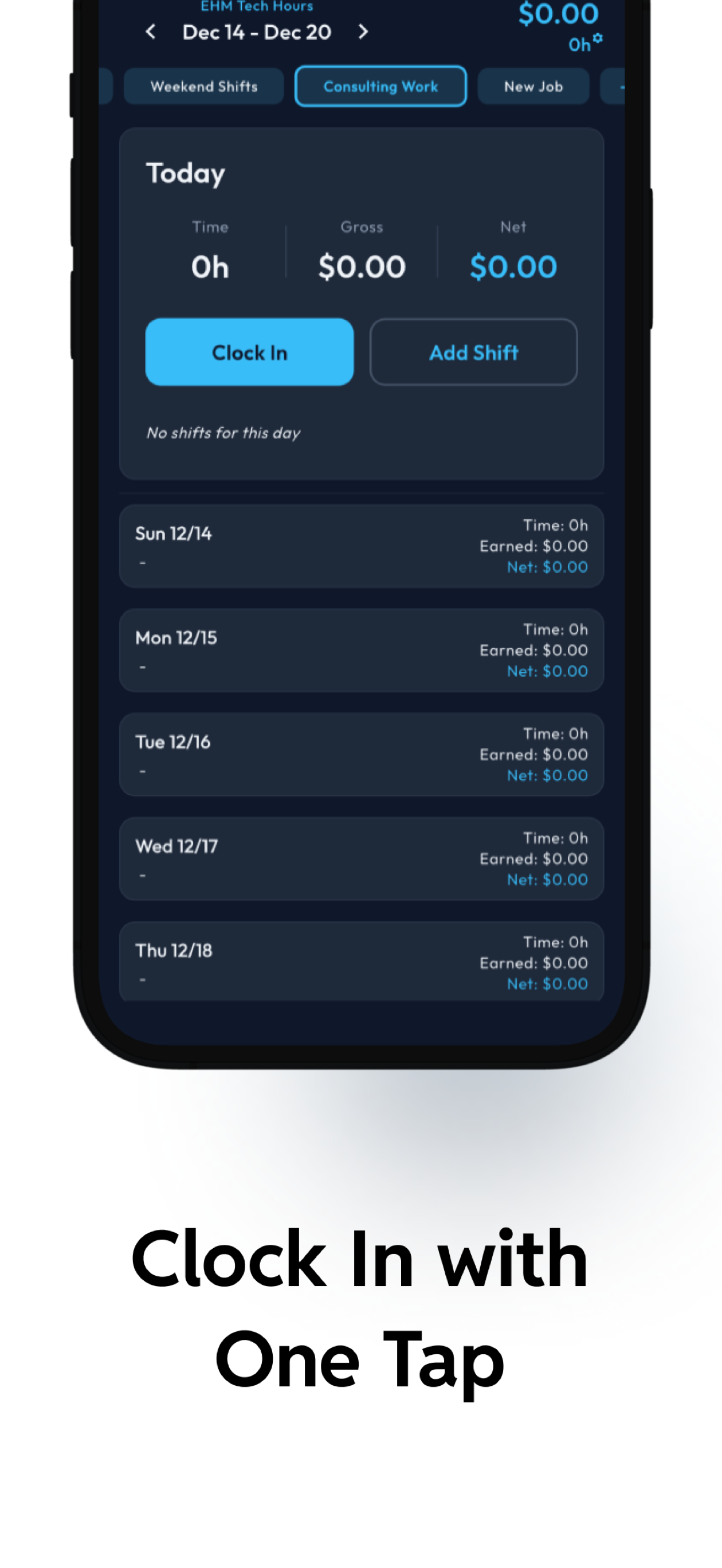Tap the blue $0.00 earnings total

click(x=558, y=13)
